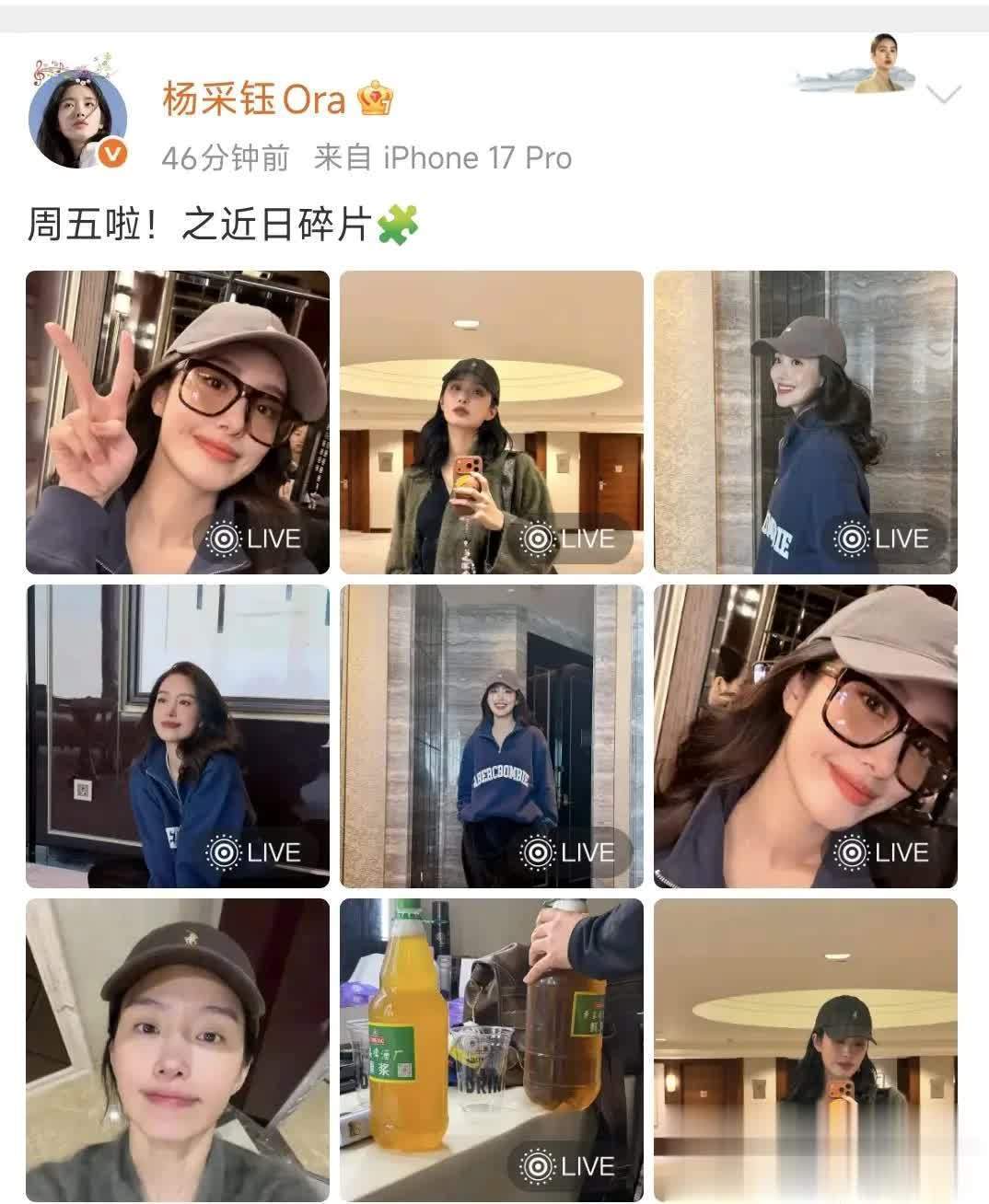Open the sitting photo by the window
Screen dimensions: 989x1204
pos(178,735)
